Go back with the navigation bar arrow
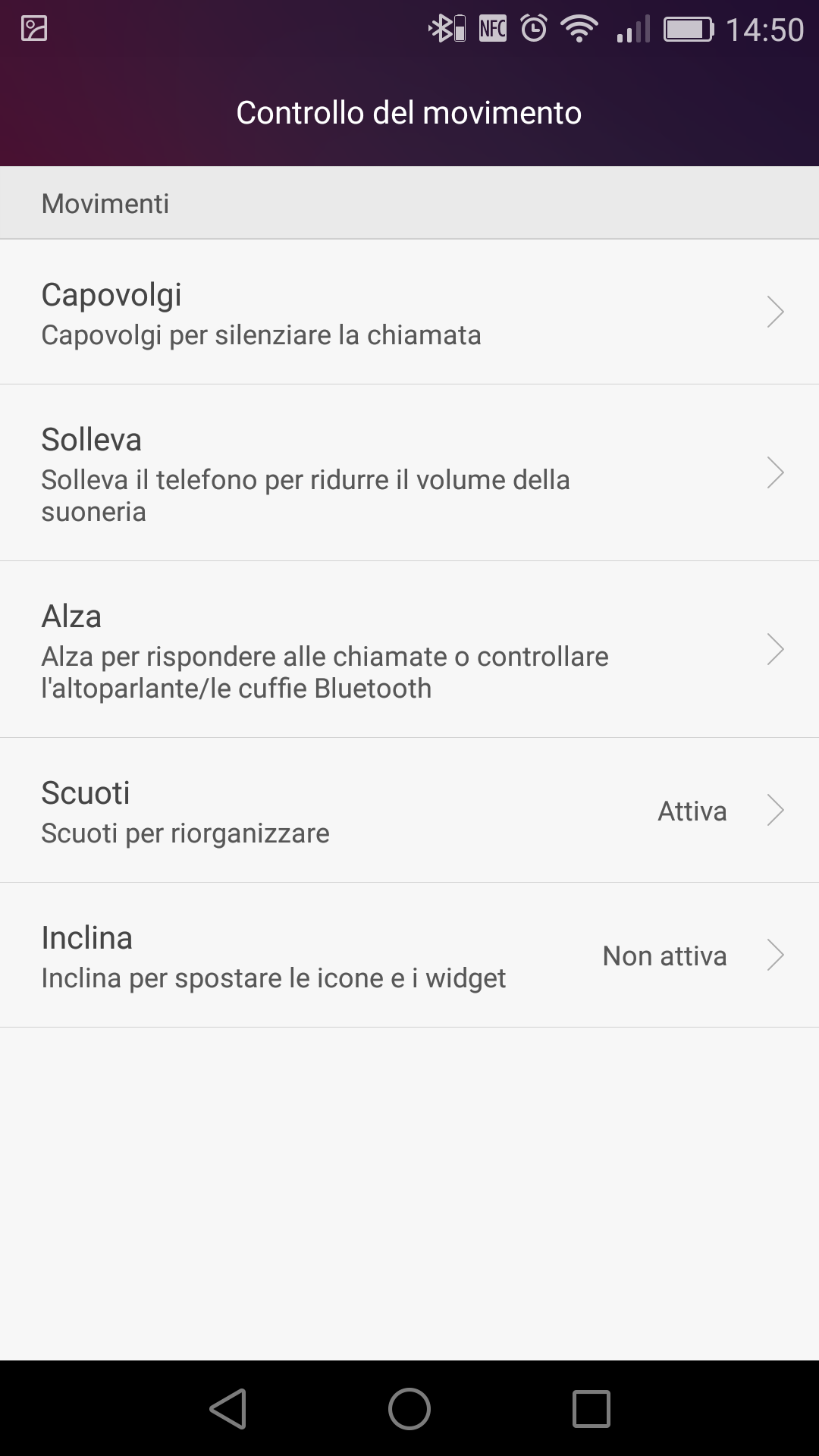The width and height of the screenshot is (819, 1456). pyautogui.click(x=227, y=1409)
